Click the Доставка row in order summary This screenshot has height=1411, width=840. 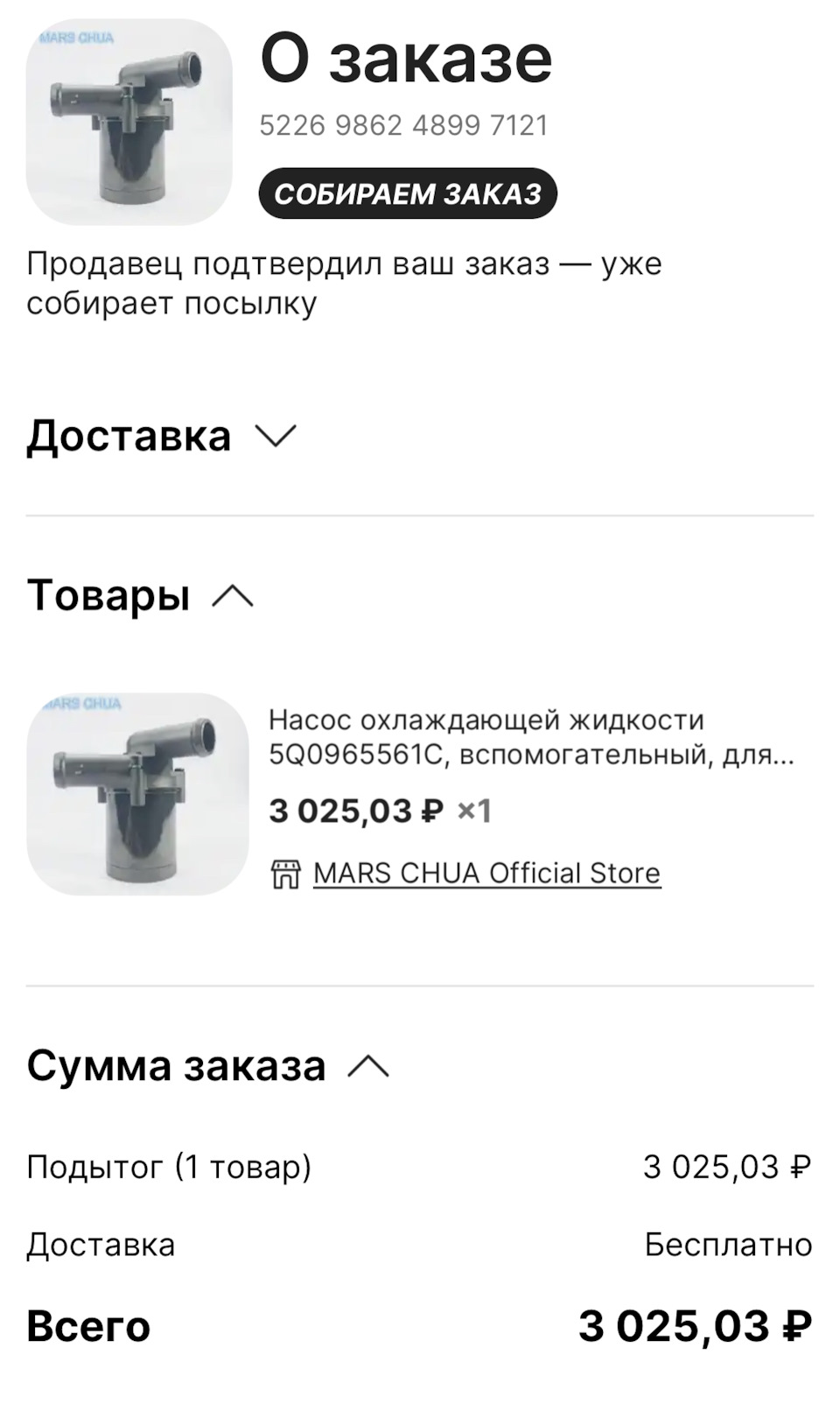click(101, 1243)
